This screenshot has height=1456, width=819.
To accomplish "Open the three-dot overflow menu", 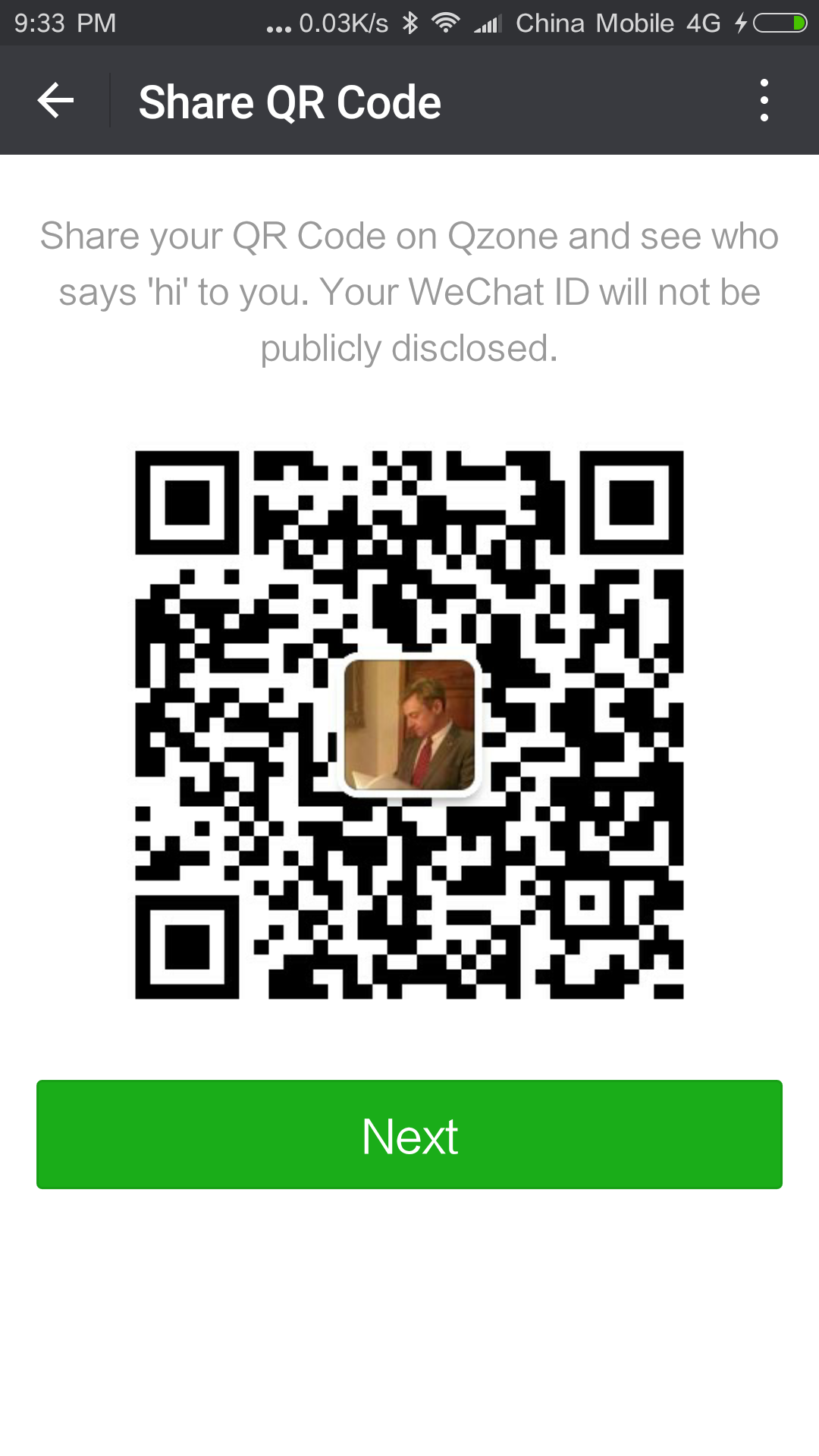I will click(x=764, y=101).
